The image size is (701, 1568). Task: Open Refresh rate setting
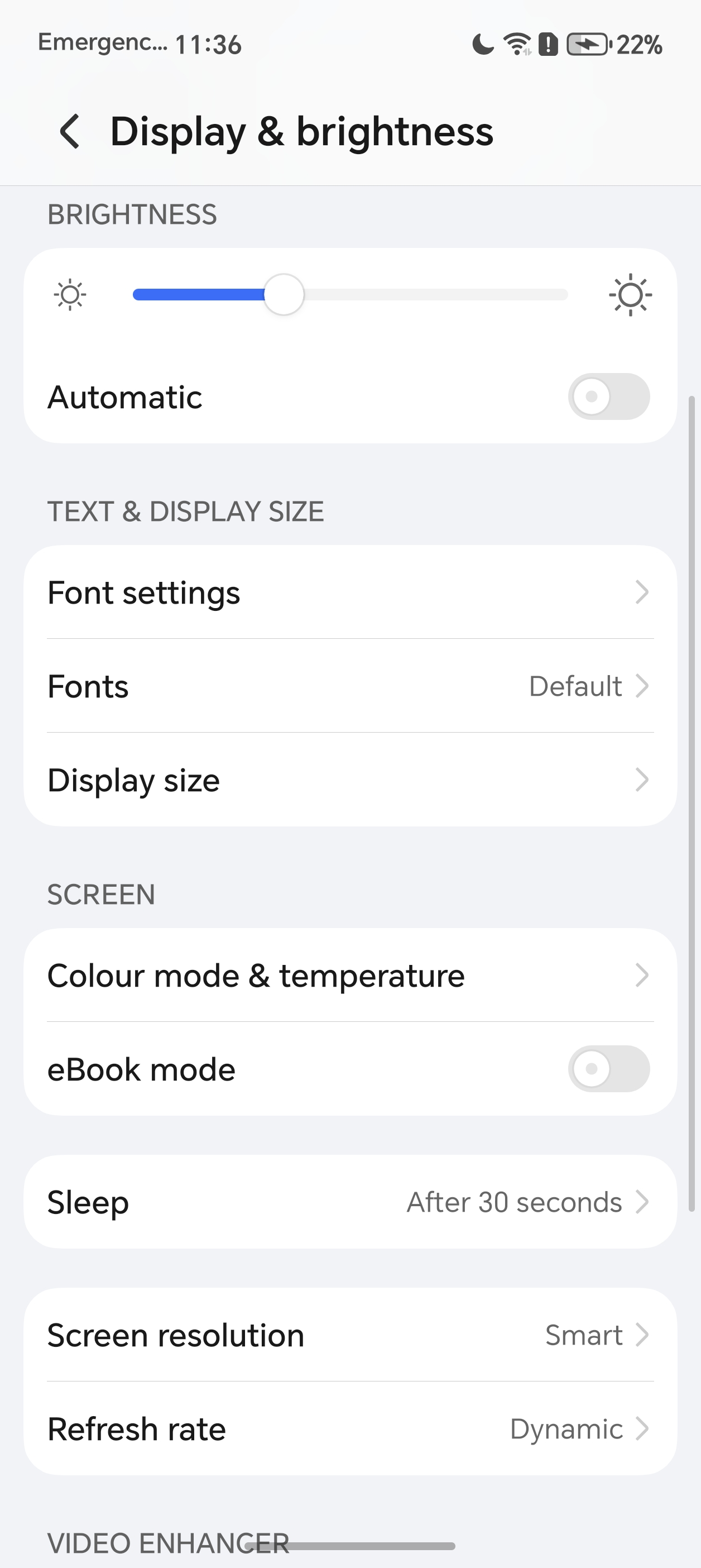point(350,1428)
